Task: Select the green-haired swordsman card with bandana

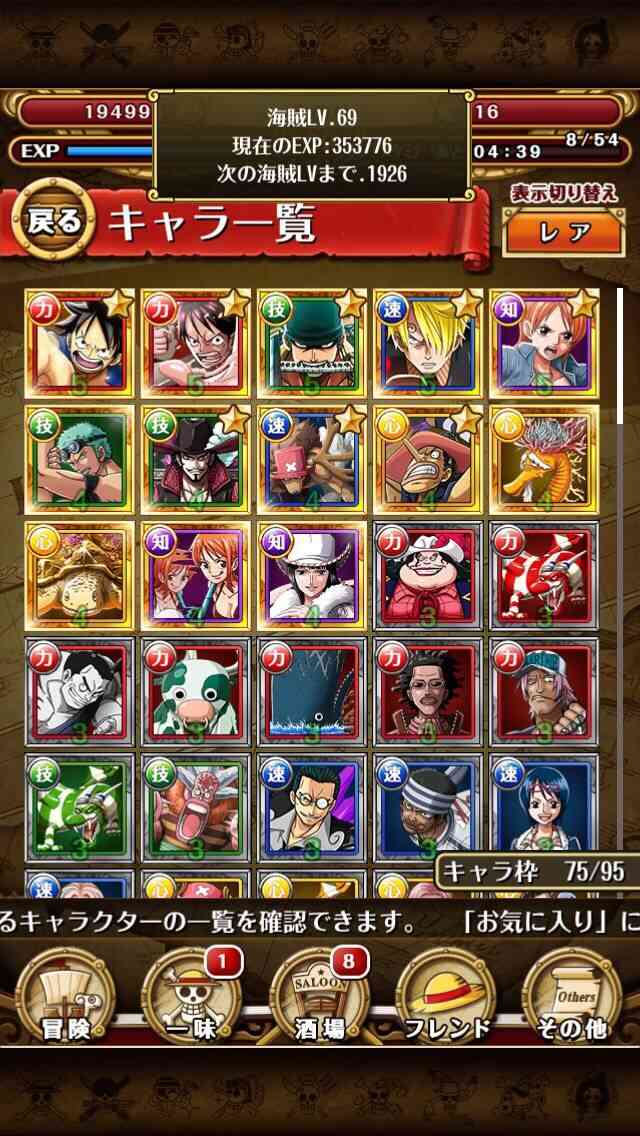Action: click(x=312, y=343)
